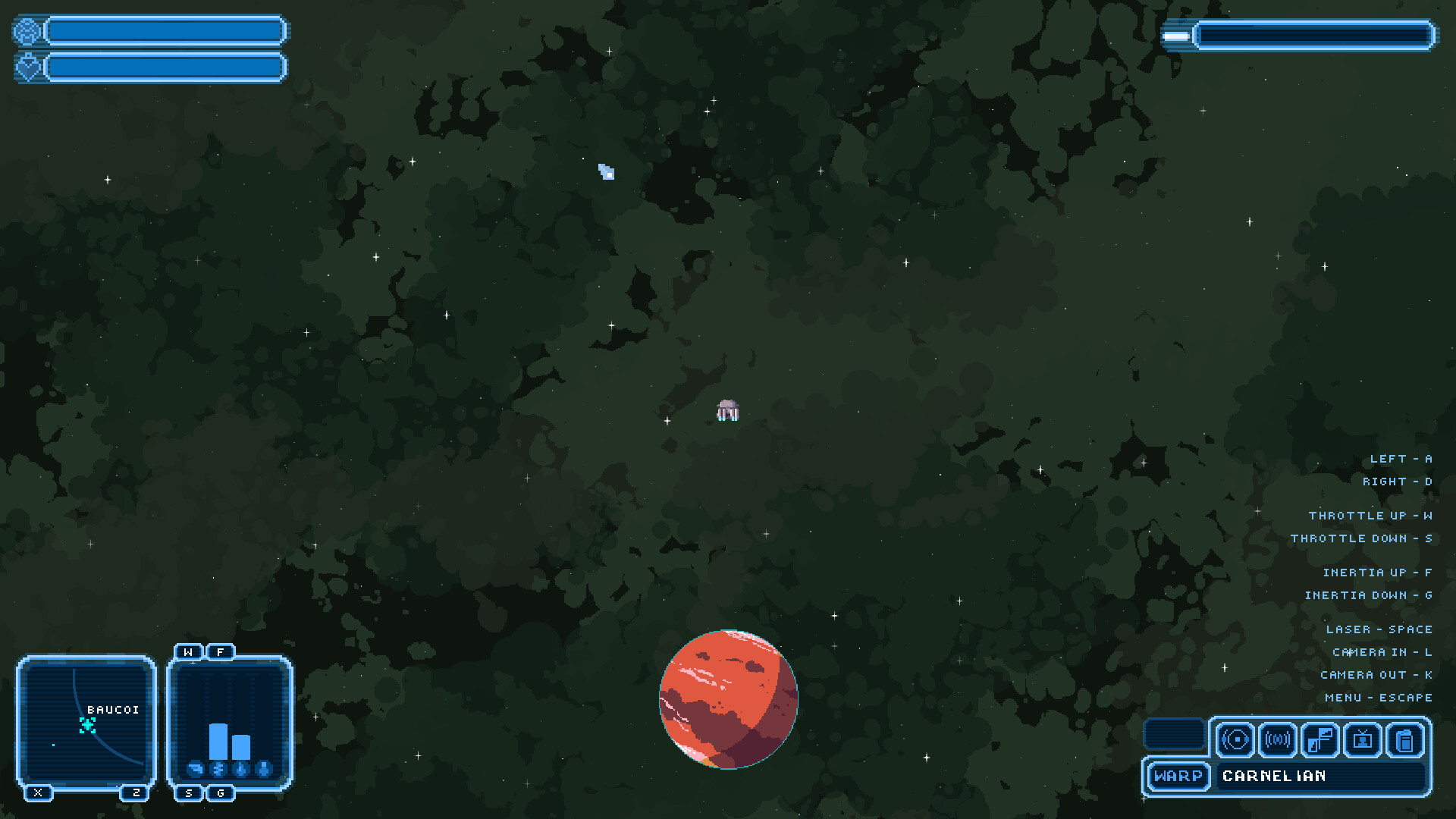This screenshot has height=819, width=1456.
Task: Tap the WARP button
Action: click(x=1178, y=776)
